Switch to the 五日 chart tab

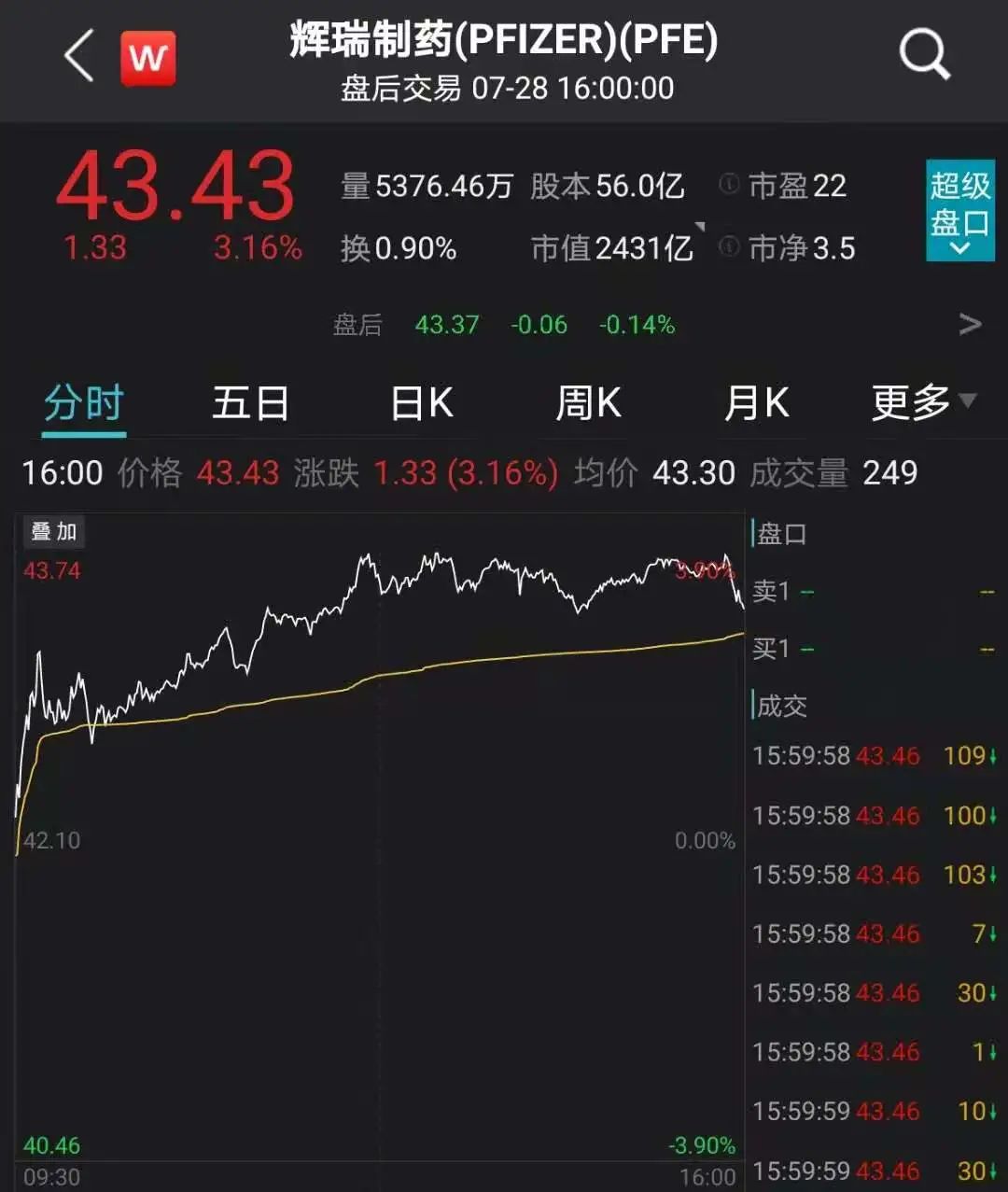click(x=250, y=404)
